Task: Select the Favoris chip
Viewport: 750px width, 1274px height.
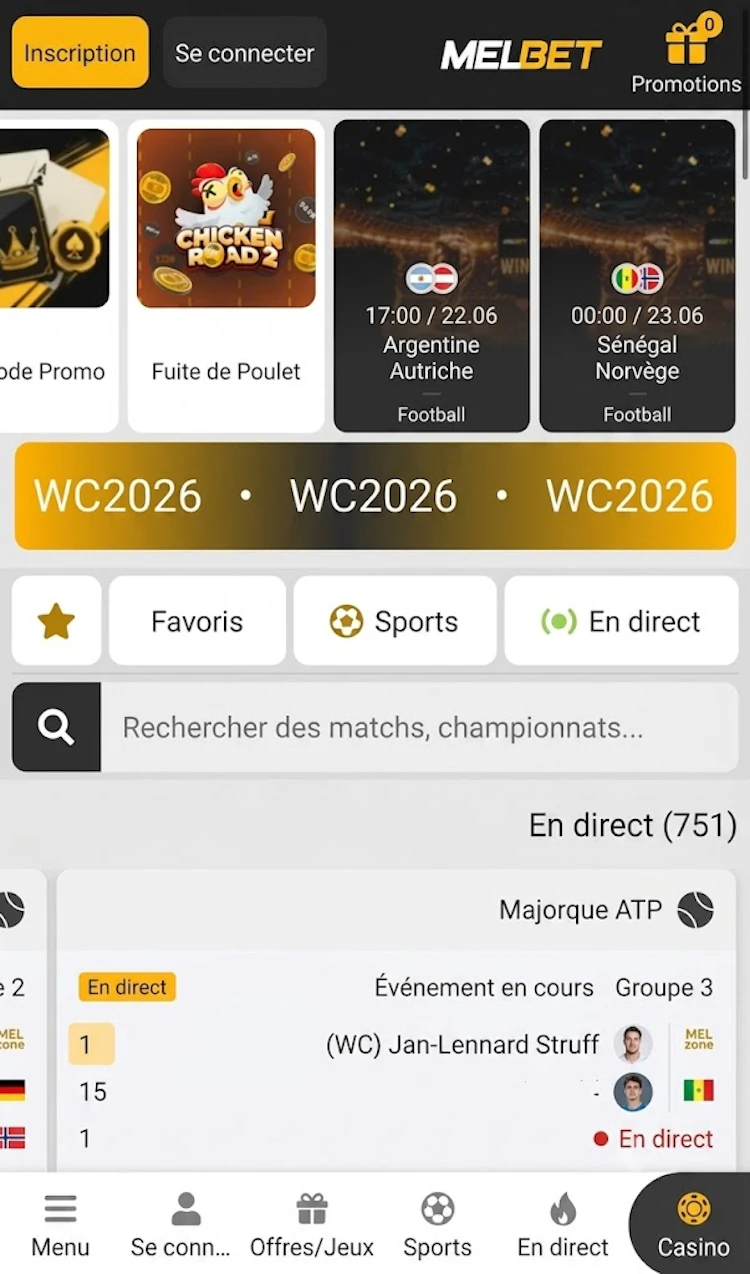Action: (x=197, y=621)
